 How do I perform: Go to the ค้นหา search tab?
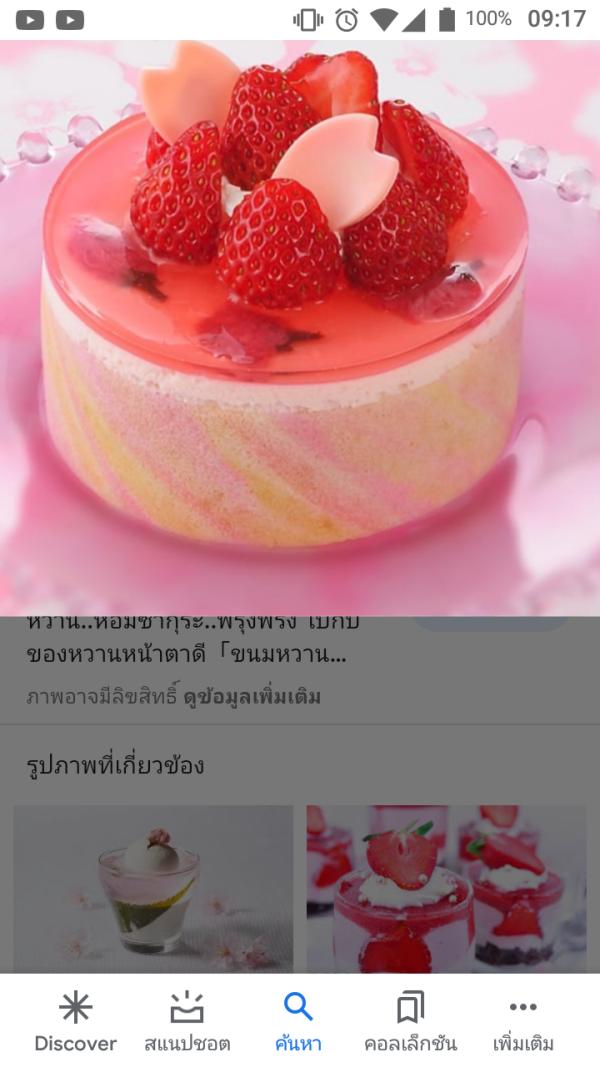(x=298, y=1022)
